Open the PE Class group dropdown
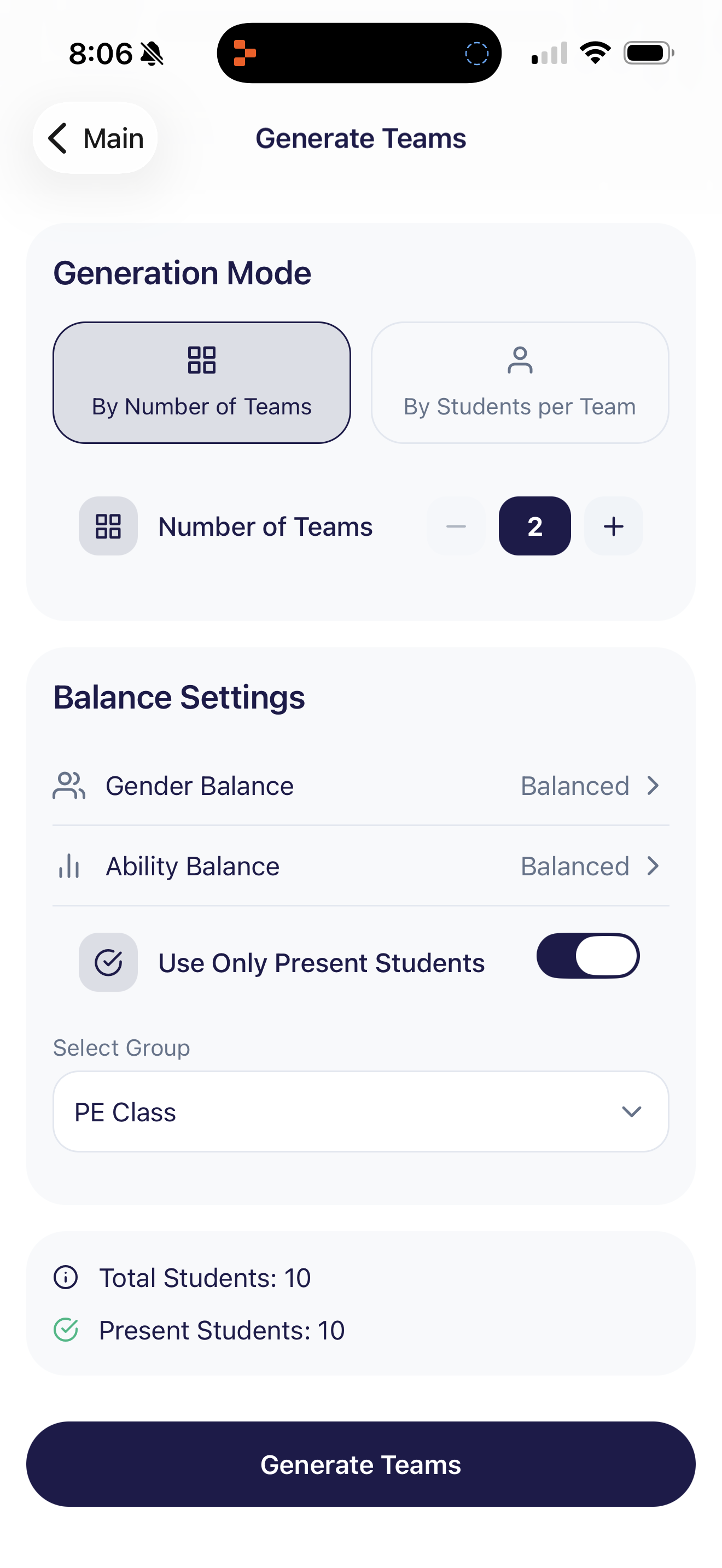 (x=361, y=1111)
